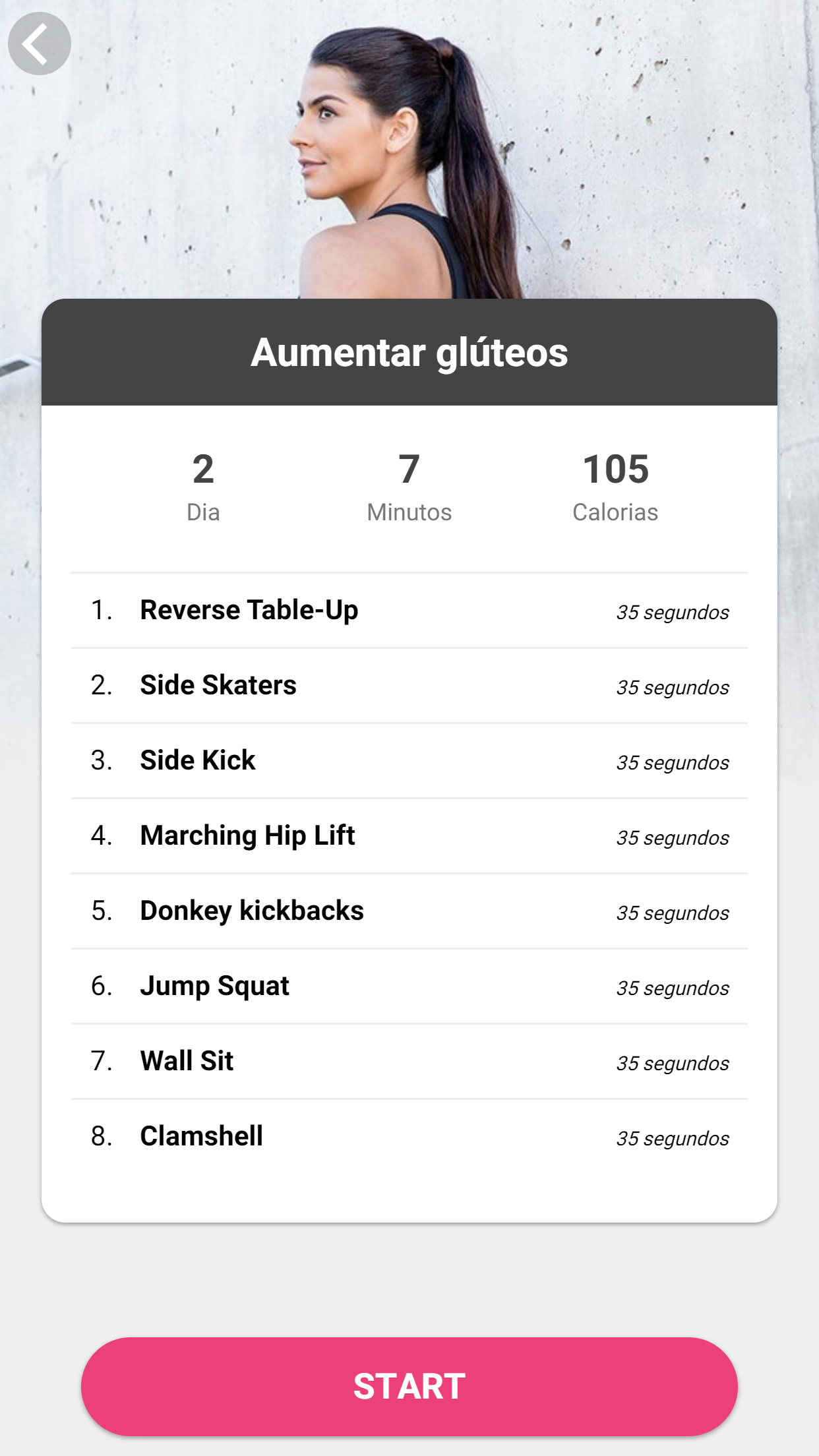Start the Aumentar glúteos workout
Screen dimensions: 819x1456
[x=409, y=1386]
